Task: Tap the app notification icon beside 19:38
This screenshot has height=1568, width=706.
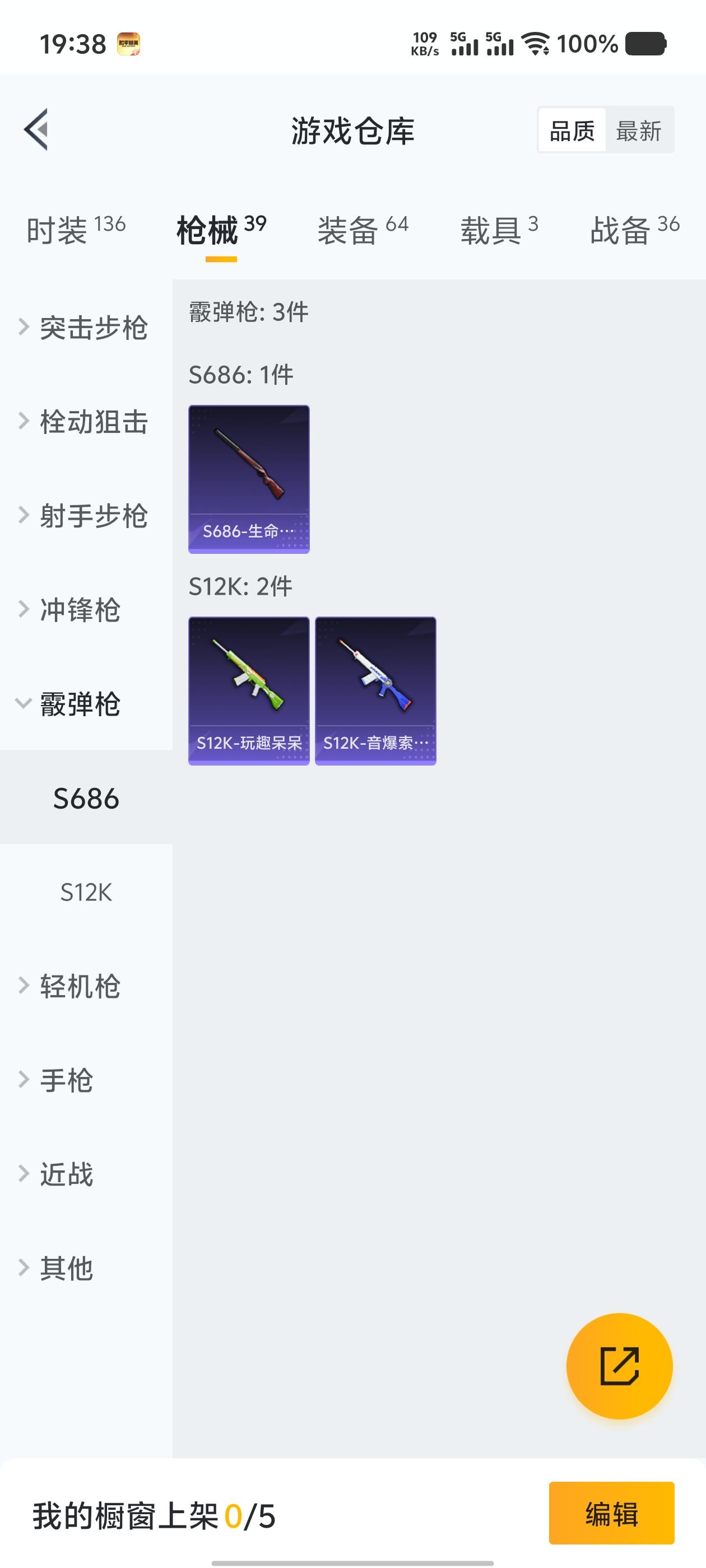Action: (128, 43)
